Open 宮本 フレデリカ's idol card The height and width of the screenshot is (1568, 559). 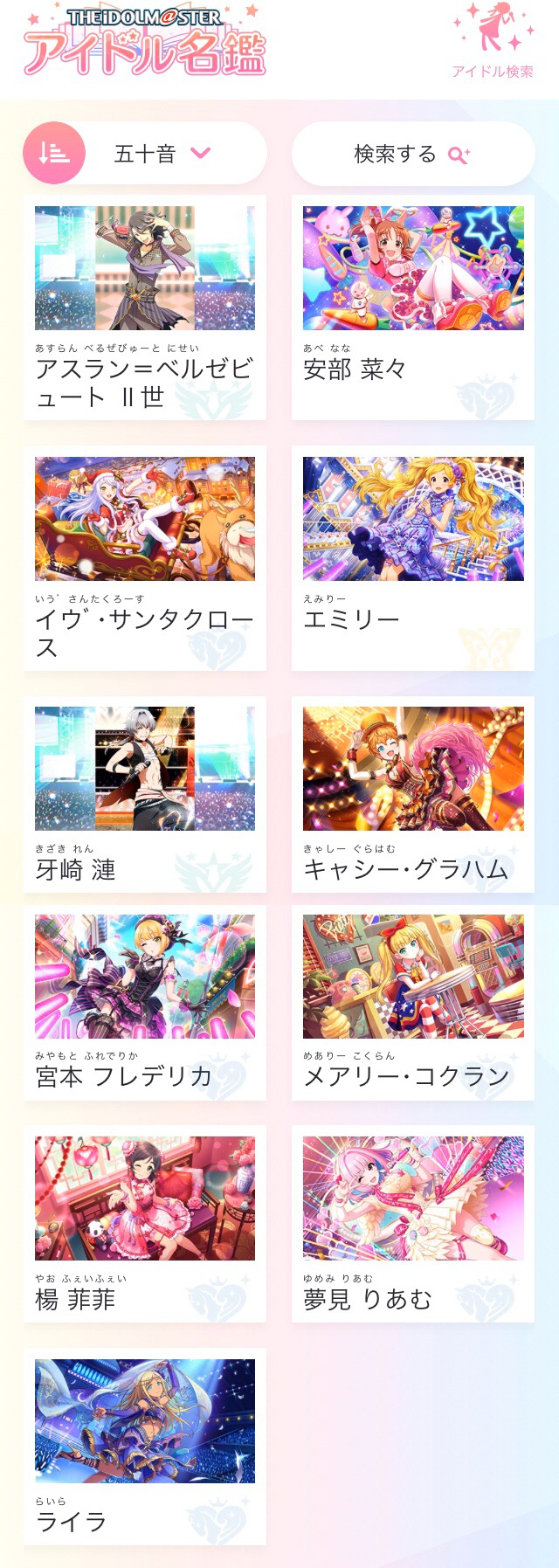click(145, 1001)
